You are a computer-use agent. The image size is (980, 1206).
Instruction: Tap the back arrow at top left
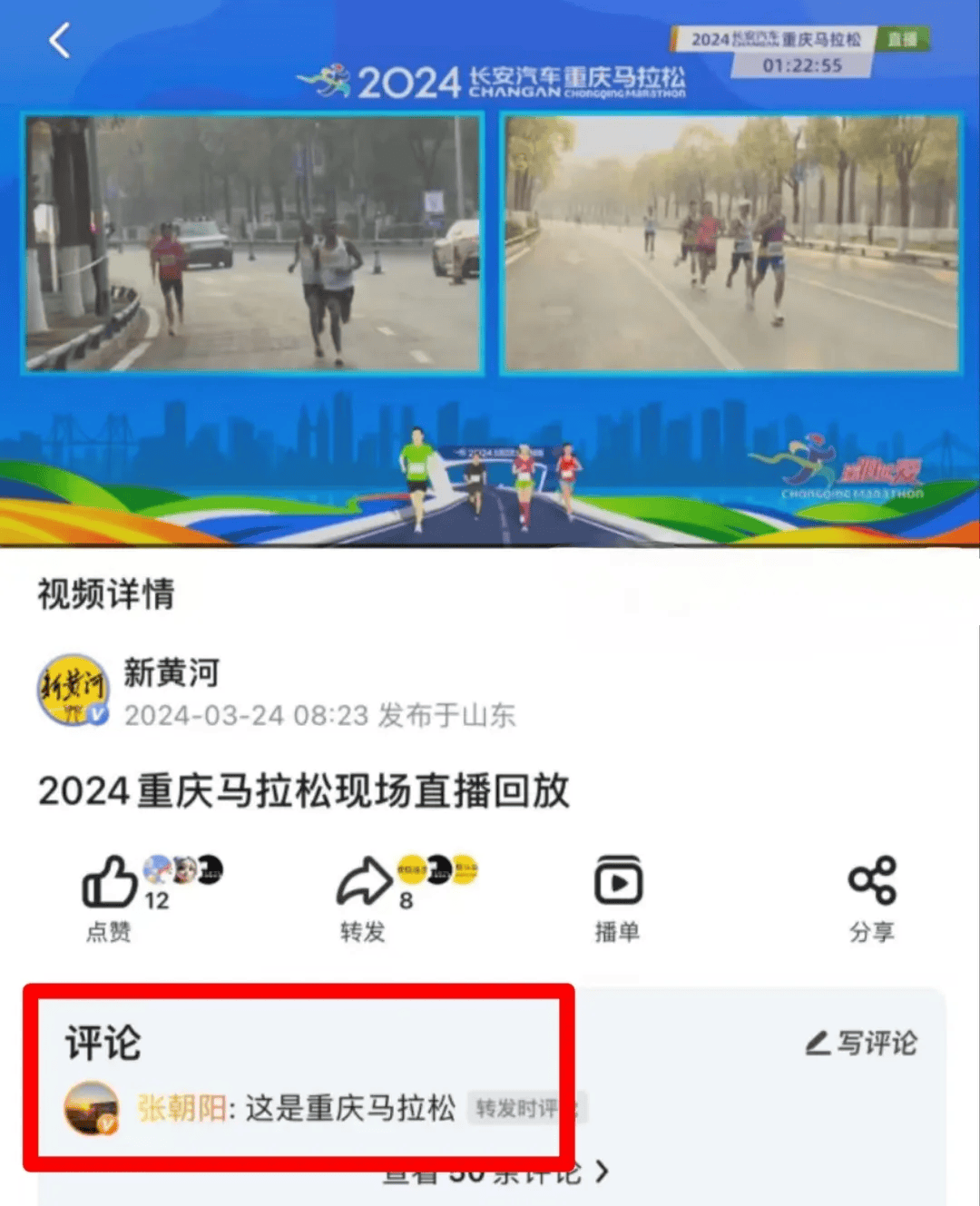point(59,40)
